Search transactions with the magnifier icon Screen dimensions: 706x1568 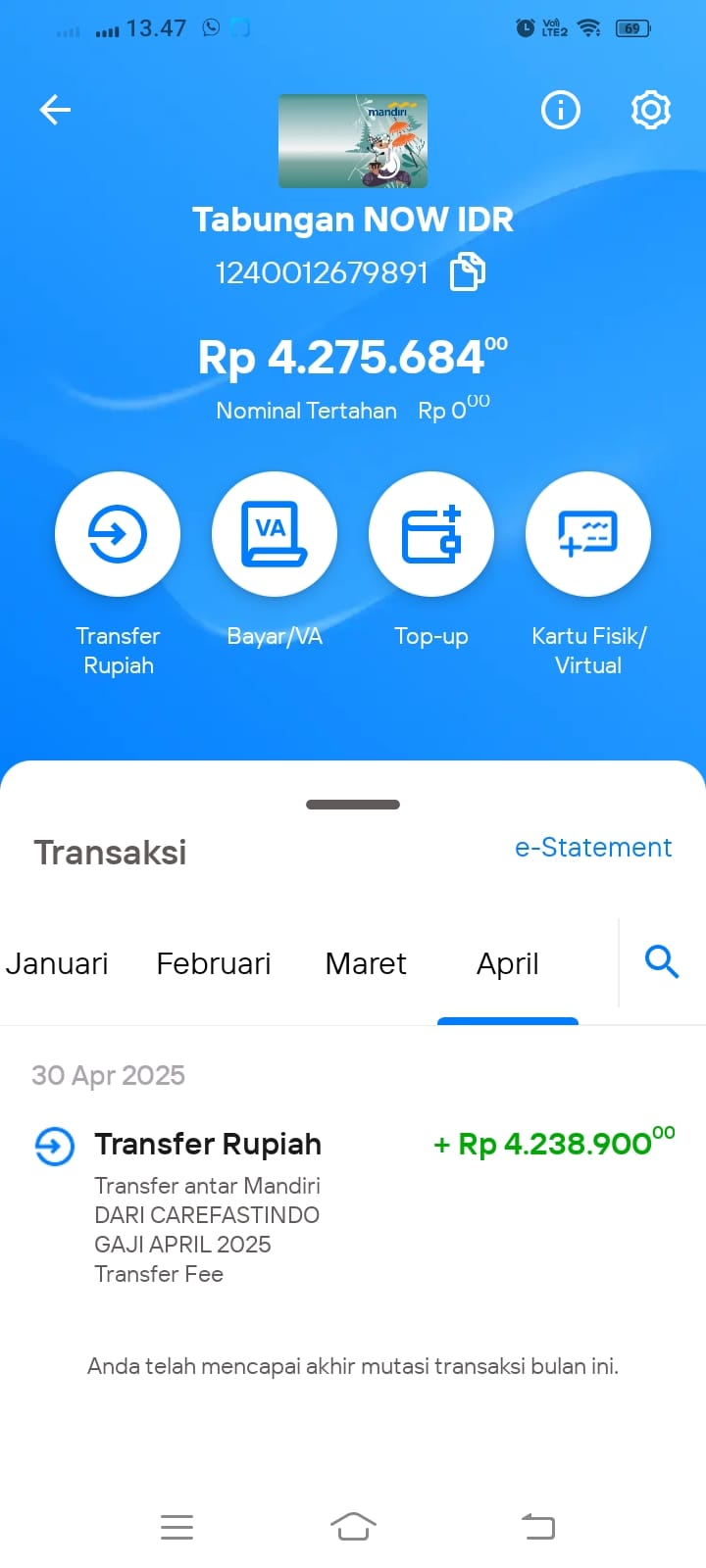pyautogui.click(x=662, y=962)
